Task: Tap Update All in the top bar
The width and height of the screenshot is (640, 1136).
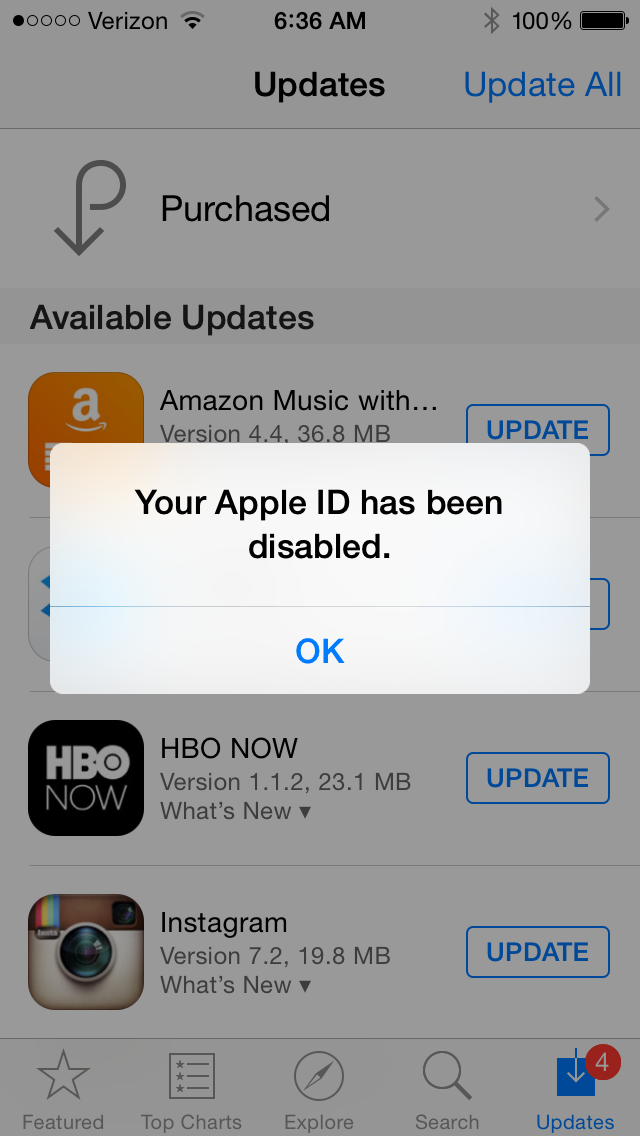Action: (x=542, y=85)
